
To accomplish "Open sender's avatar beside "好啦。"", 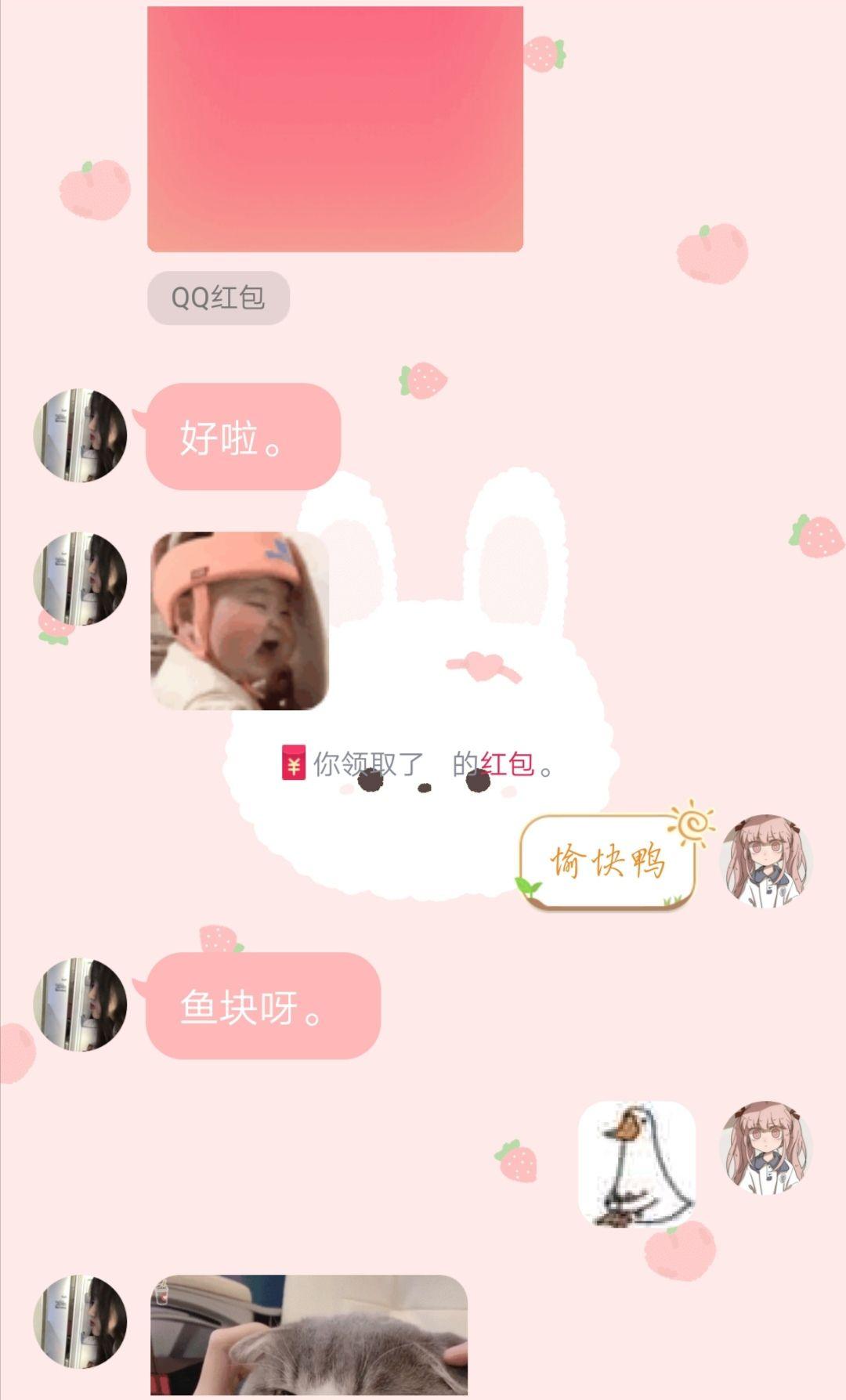I will (80, 435).
